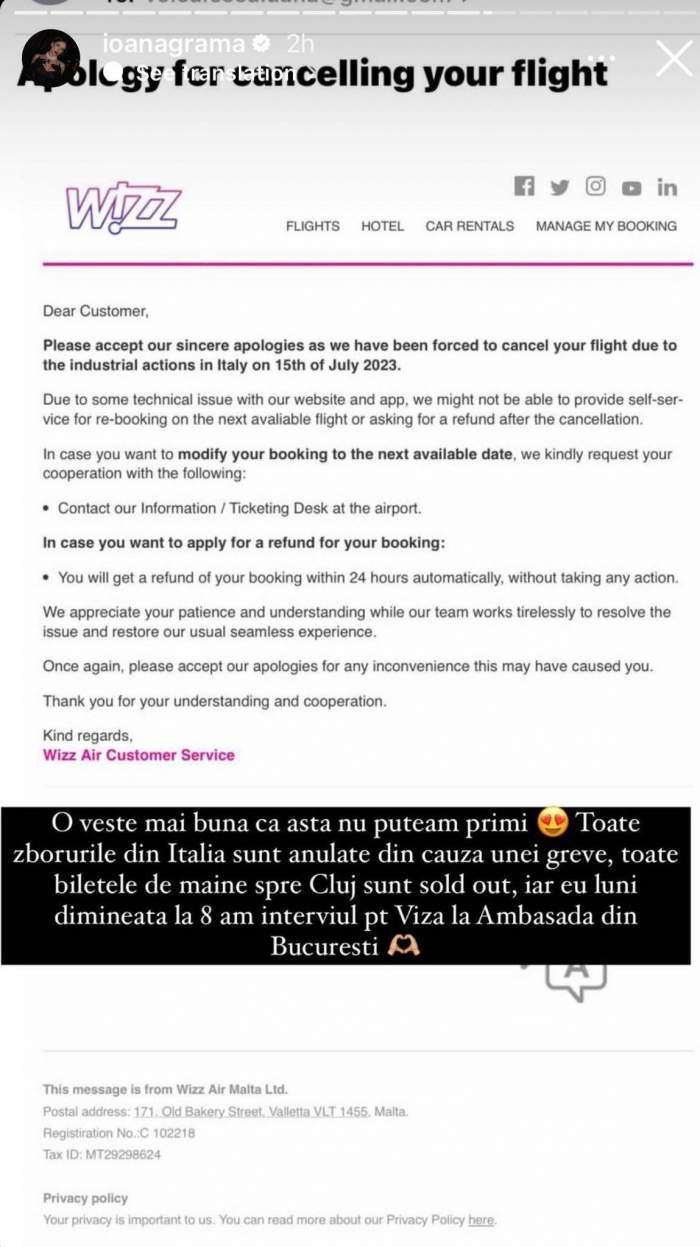Screen dimensions: 700x1247
Task: Open ioanagrama's profile picture
Action: (x=49, y=57)
